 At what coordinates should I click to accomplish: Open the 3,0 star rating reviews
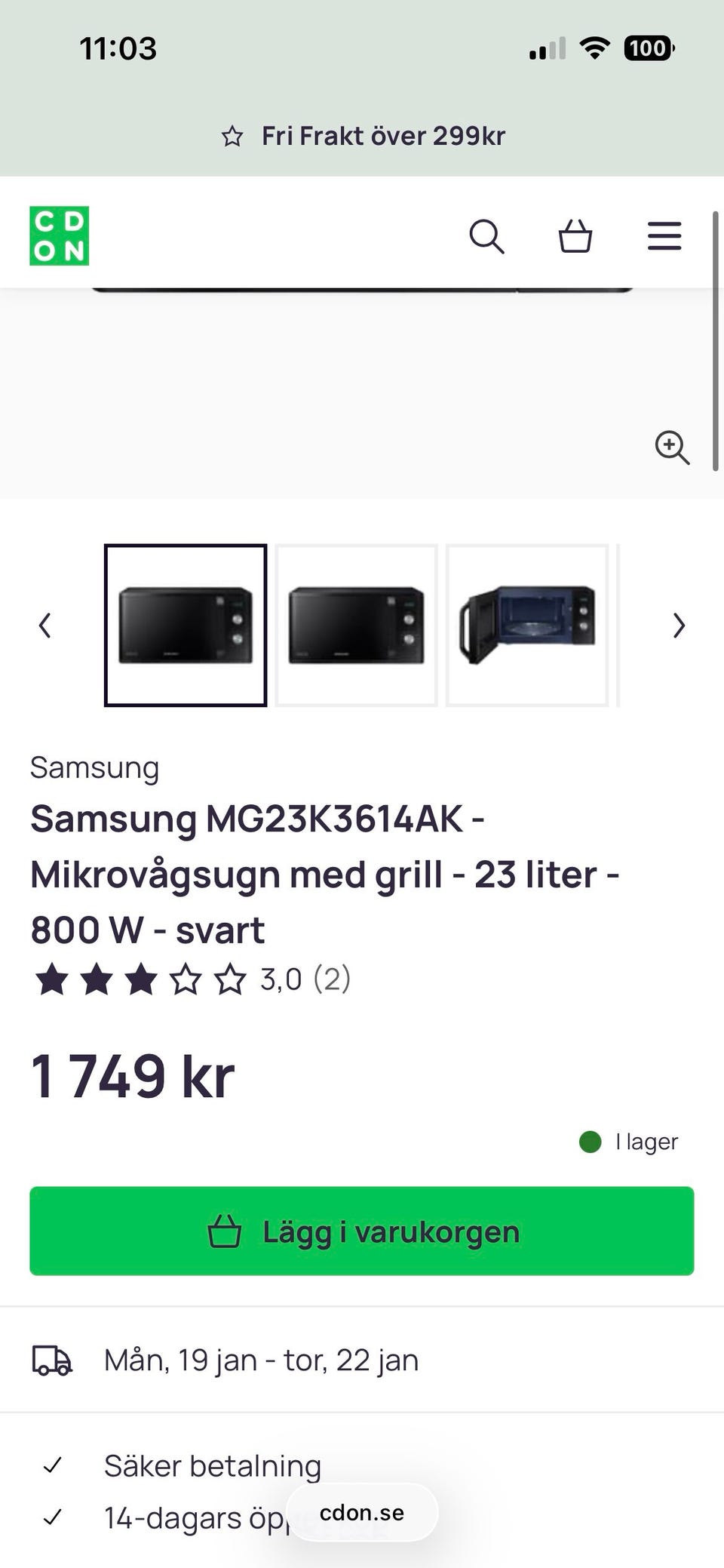click(192, 980)
